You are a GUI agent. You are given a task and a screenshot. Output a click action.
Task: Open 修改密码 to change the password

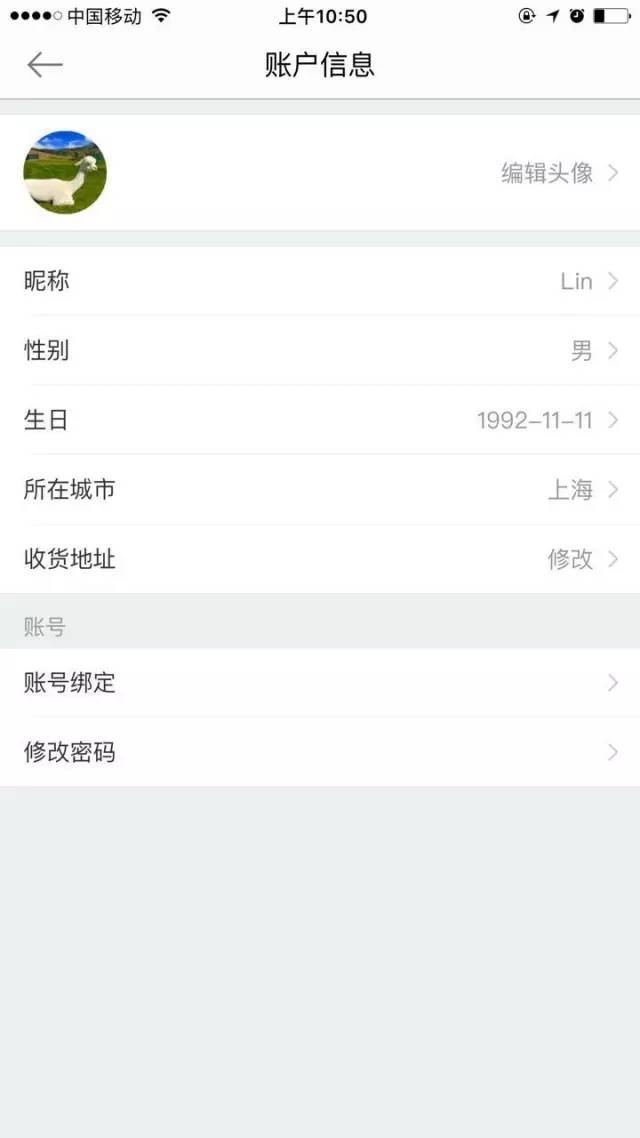(320, 752)
